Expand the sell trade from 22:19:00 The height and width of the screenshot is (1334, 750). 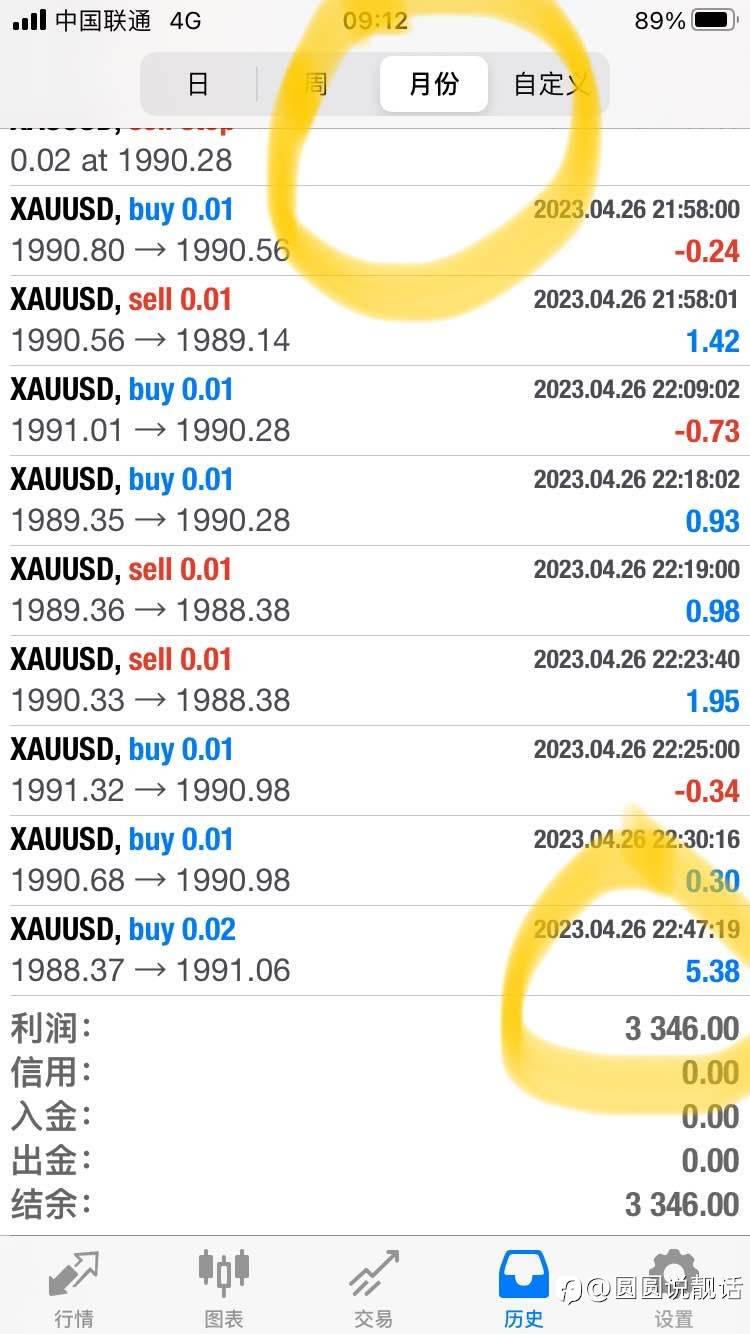[x=375, y=591]
